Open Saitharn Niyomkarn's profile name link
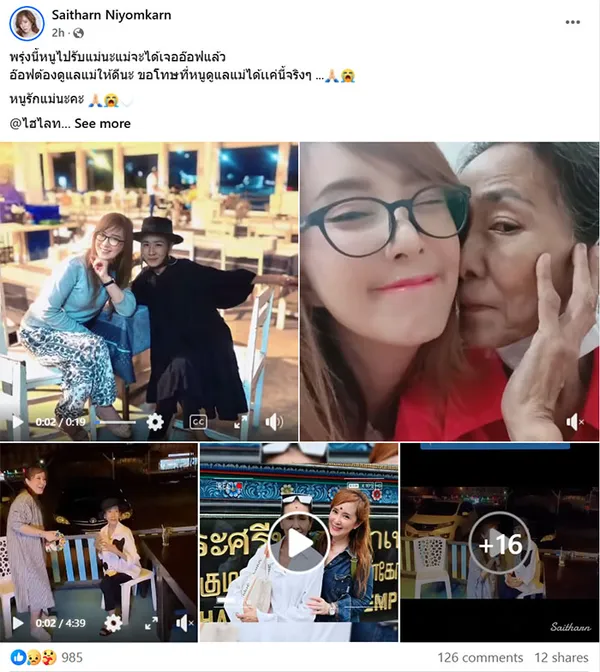Screen dimensions: 600x672 click(110, 16)
